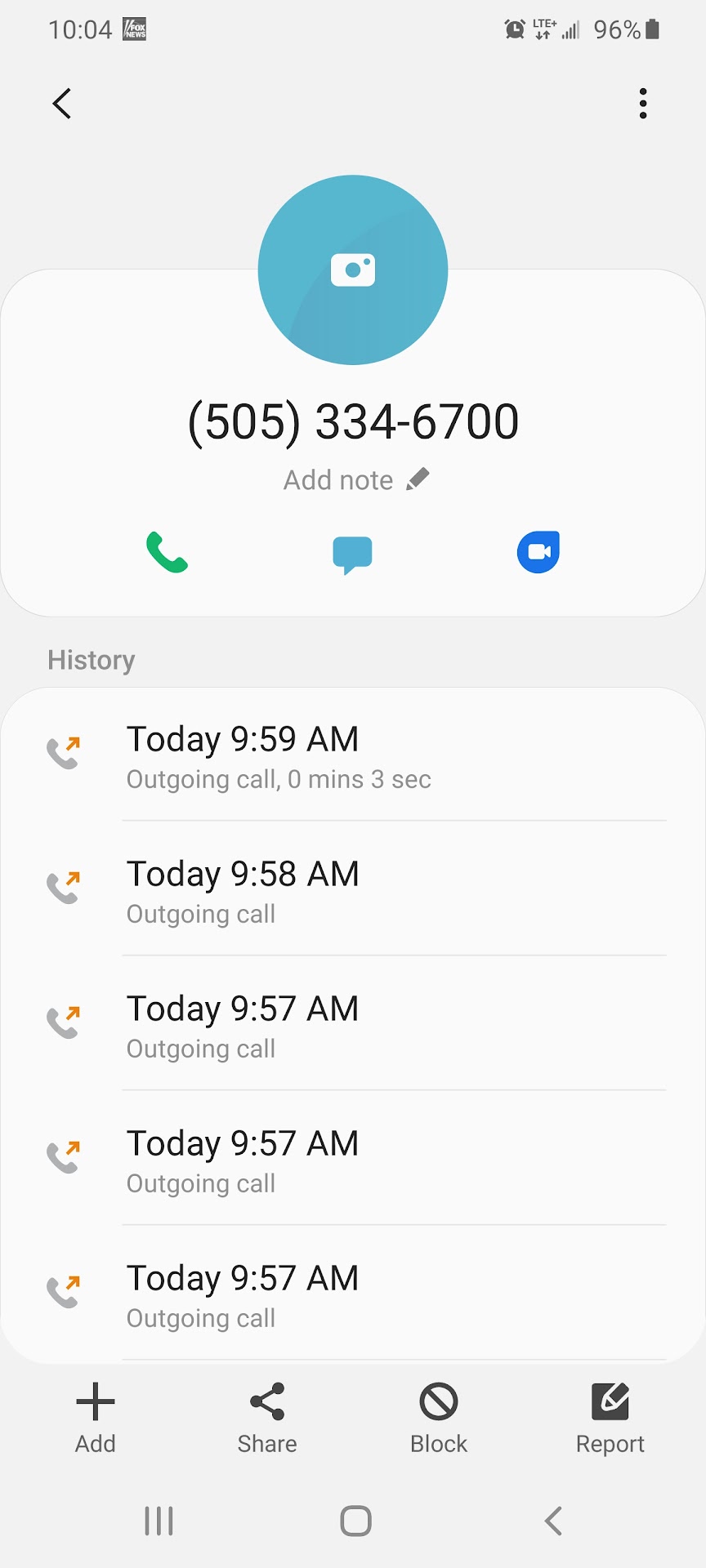Share this phone number
The width and height of the screenshot is (706, 1568).
tap(267, 1418)
